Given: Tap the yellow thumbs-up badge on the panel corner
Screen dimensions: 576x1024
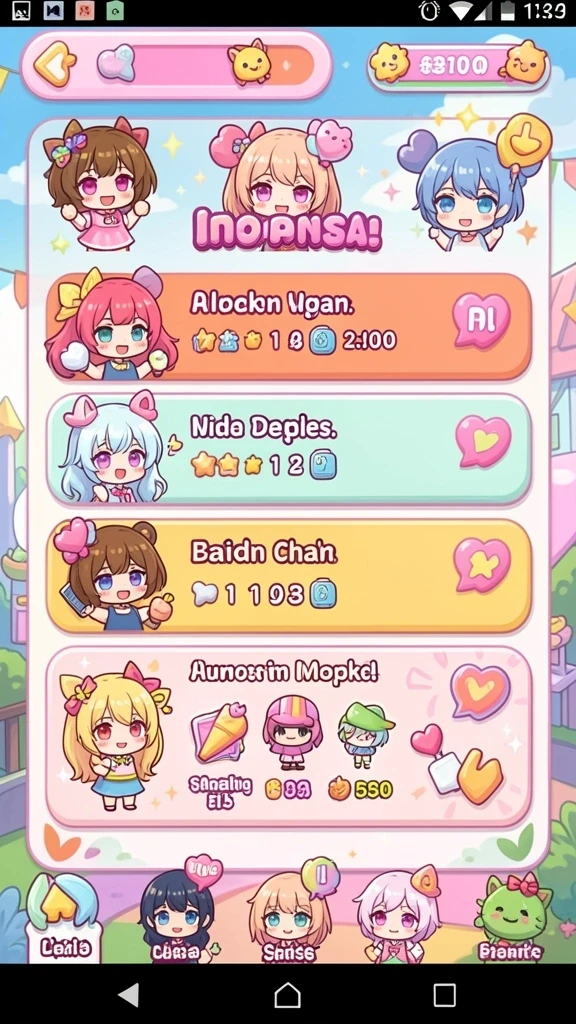Looking at the screenshot, I should (524, 140).
